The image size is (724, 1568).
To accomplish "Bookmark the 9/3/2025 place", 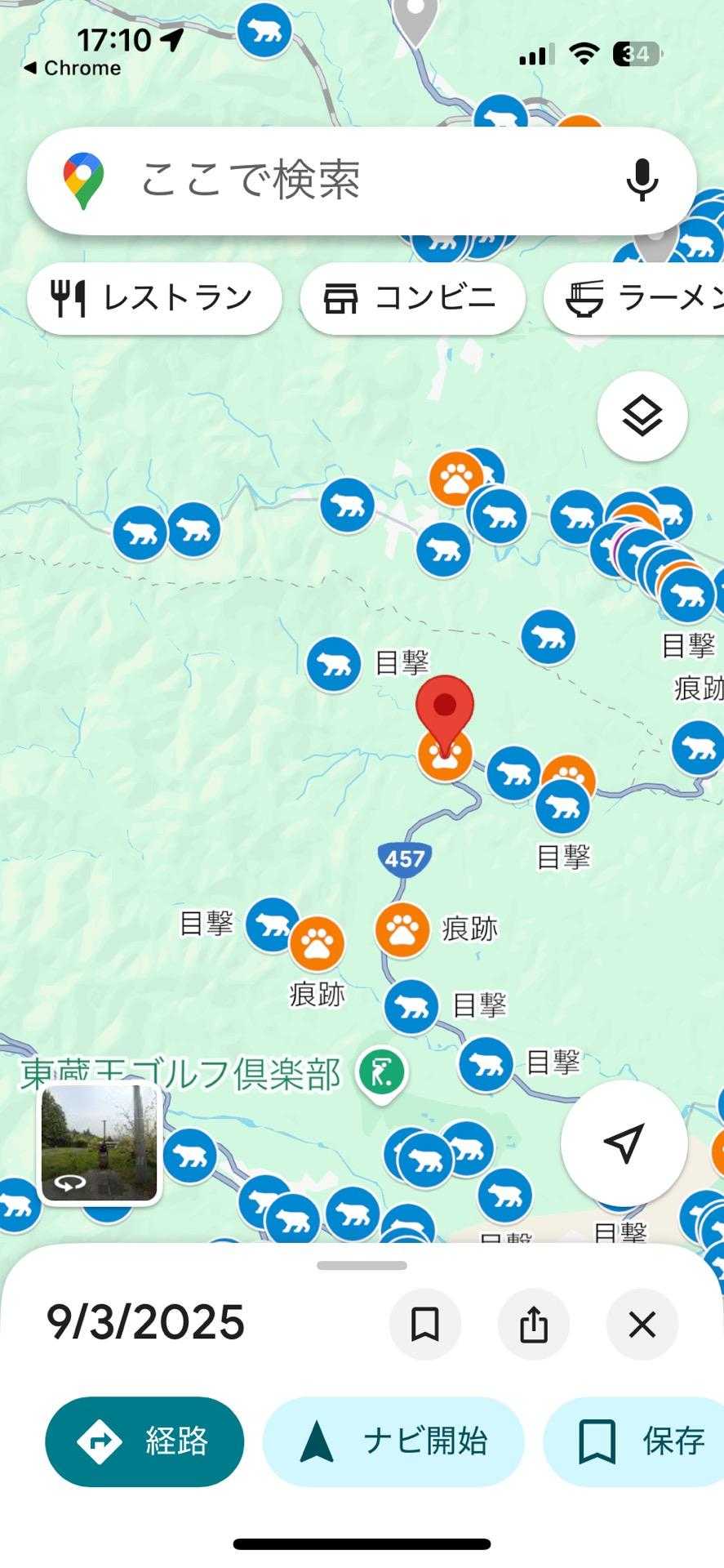I will (424, 1324).
